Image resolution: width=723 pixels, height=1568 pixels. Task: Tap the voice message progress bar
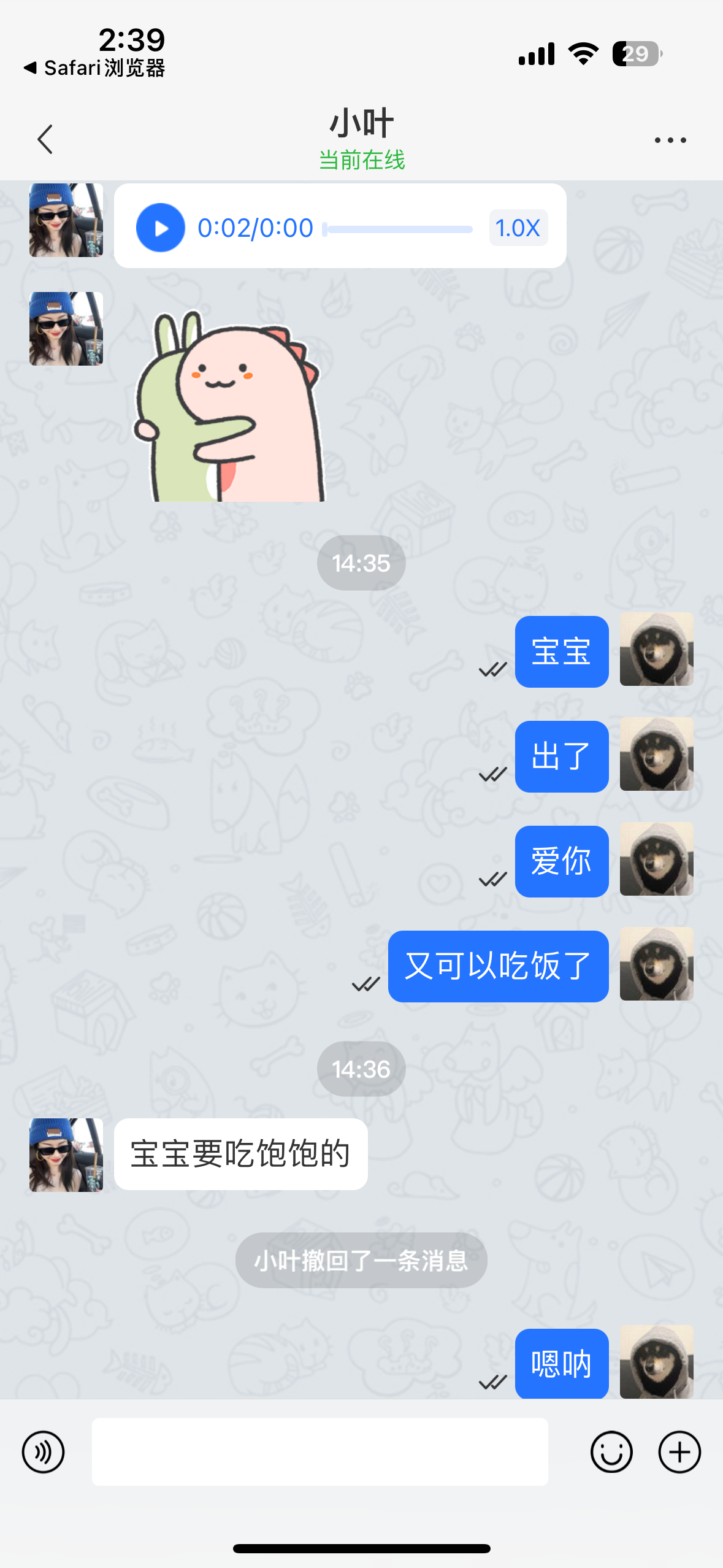(399, 229)
